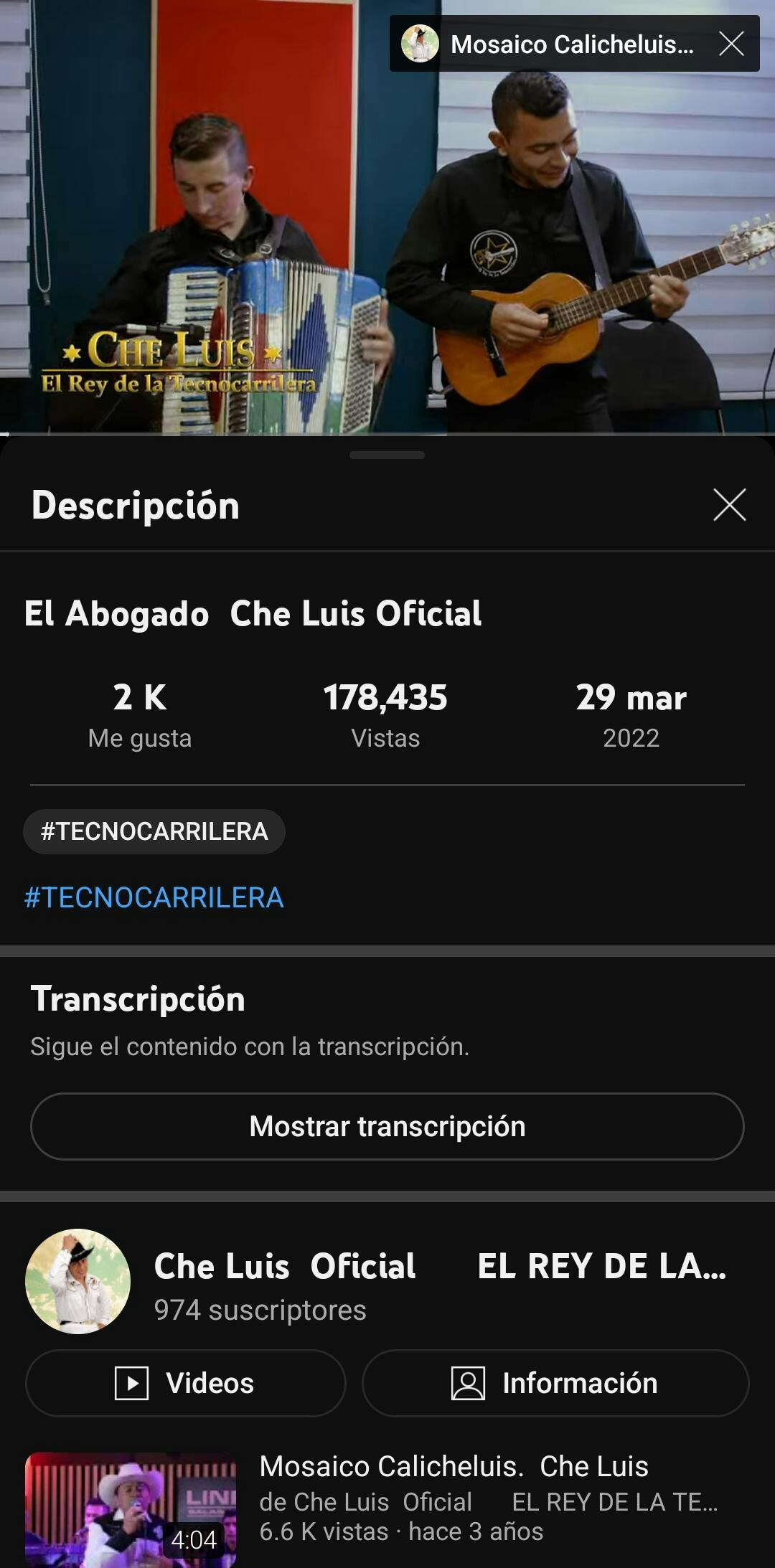Viewport: 775px width, 1568px height.
Task: Tap the #TECNOCARRILERA hashtag chip
Action: [x=154, y=831]
